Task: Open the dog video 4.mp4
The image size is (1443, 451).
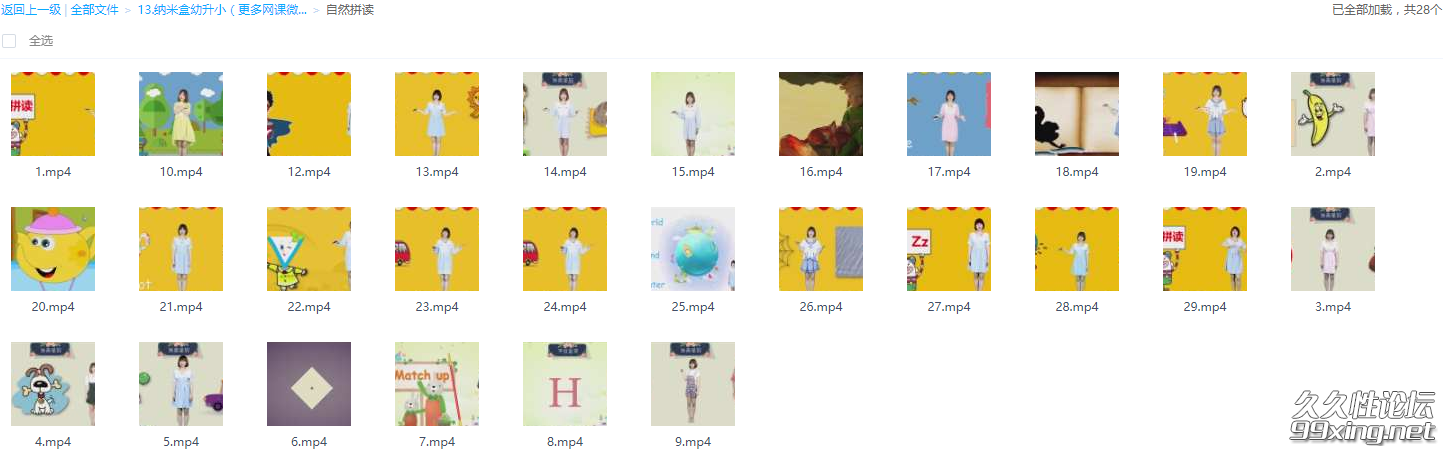Action: click(x=53, y=384)
